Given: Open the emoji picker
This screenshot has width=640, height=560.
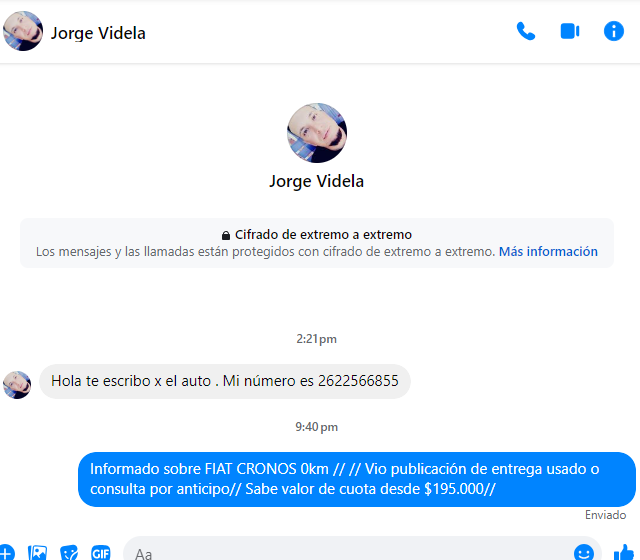Looking at the screenshot, I should (x=584, y=552).
